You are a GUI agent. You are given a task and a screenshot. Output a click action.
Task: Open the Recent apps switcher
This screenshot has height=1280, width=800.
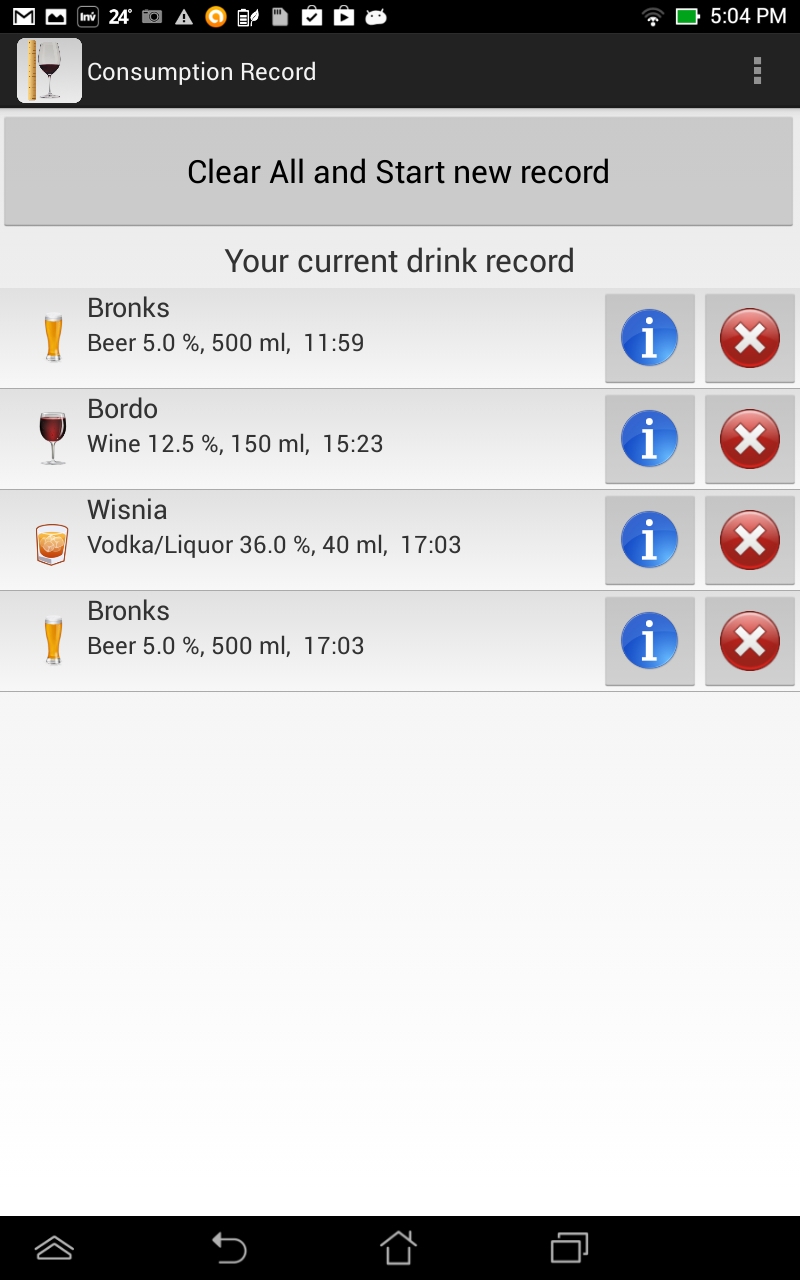point(569,1247)
